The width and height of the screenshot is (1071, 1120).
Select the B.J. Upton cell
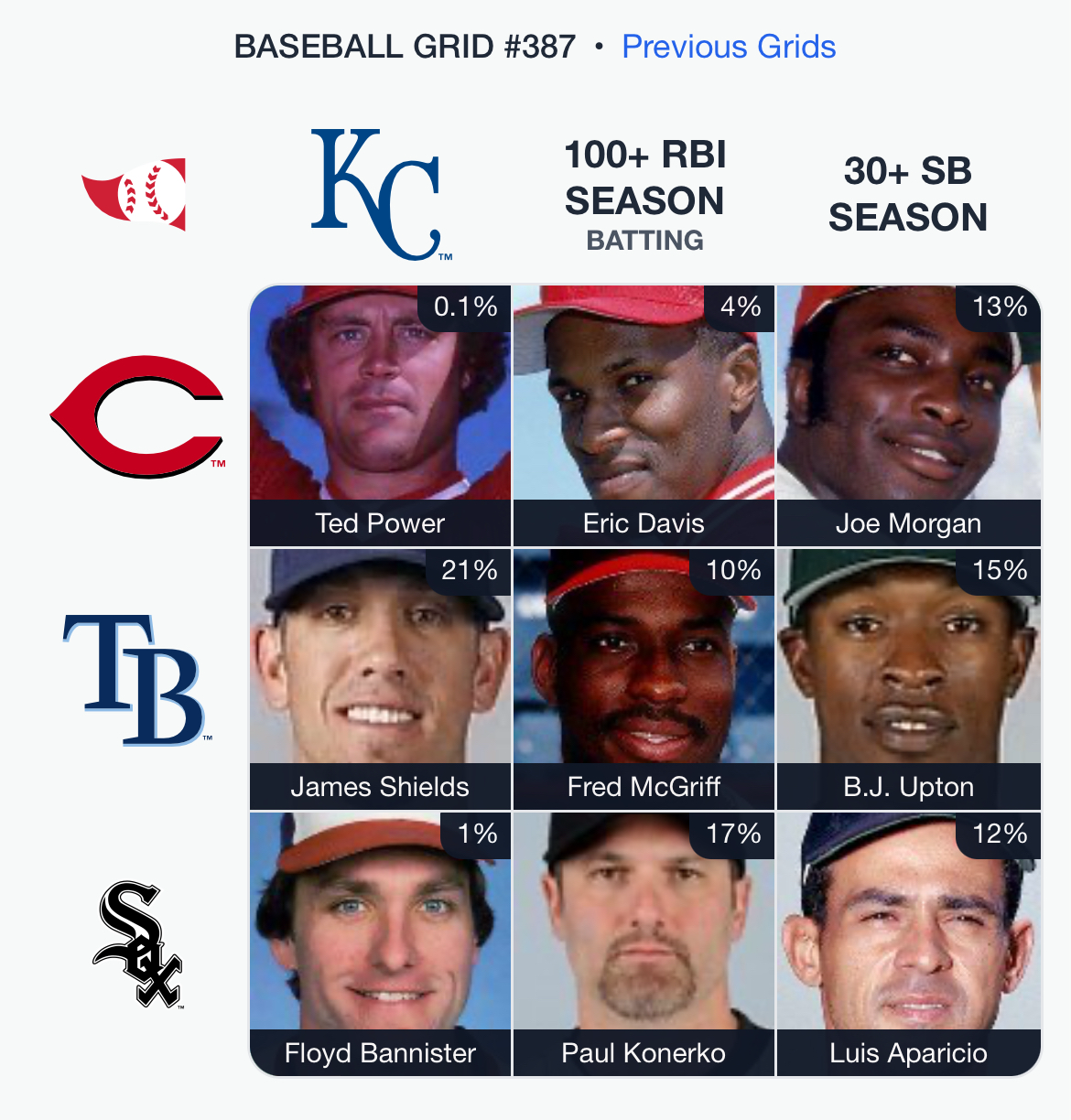[x=908, y=679]
